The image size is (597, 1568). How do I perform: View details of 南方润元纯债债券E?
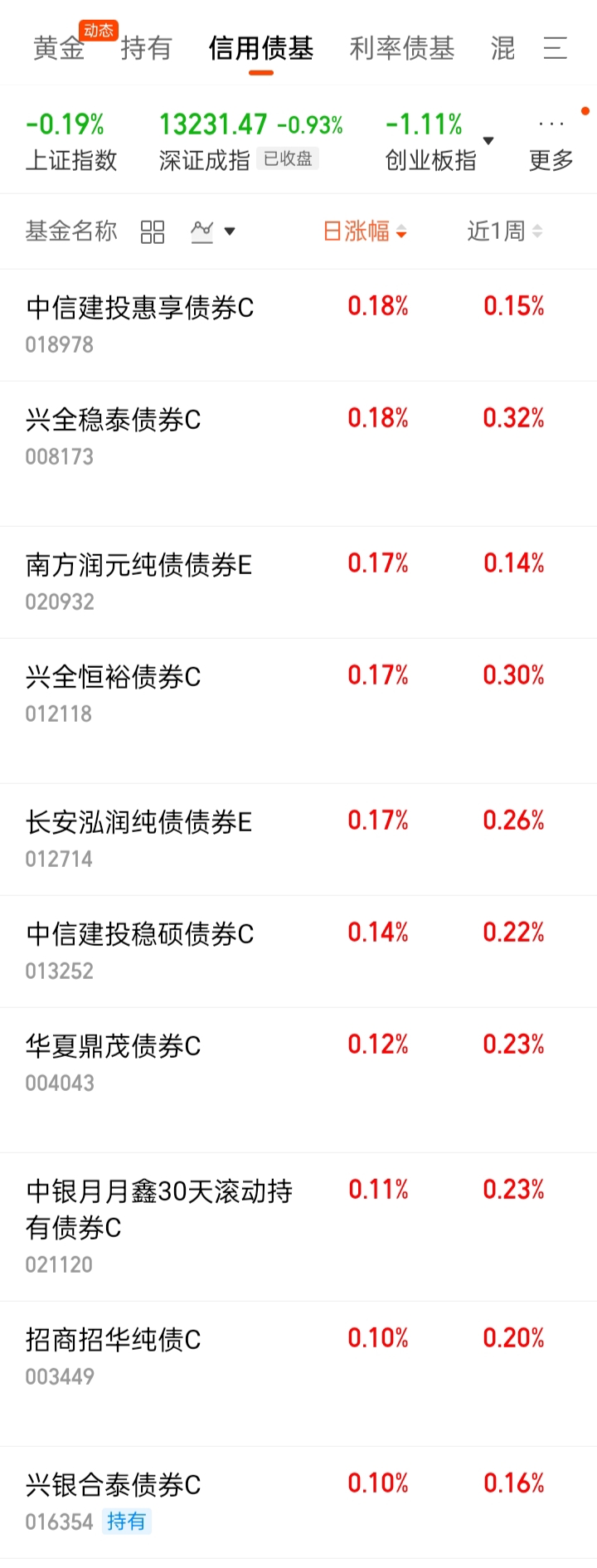coord(138,566)
